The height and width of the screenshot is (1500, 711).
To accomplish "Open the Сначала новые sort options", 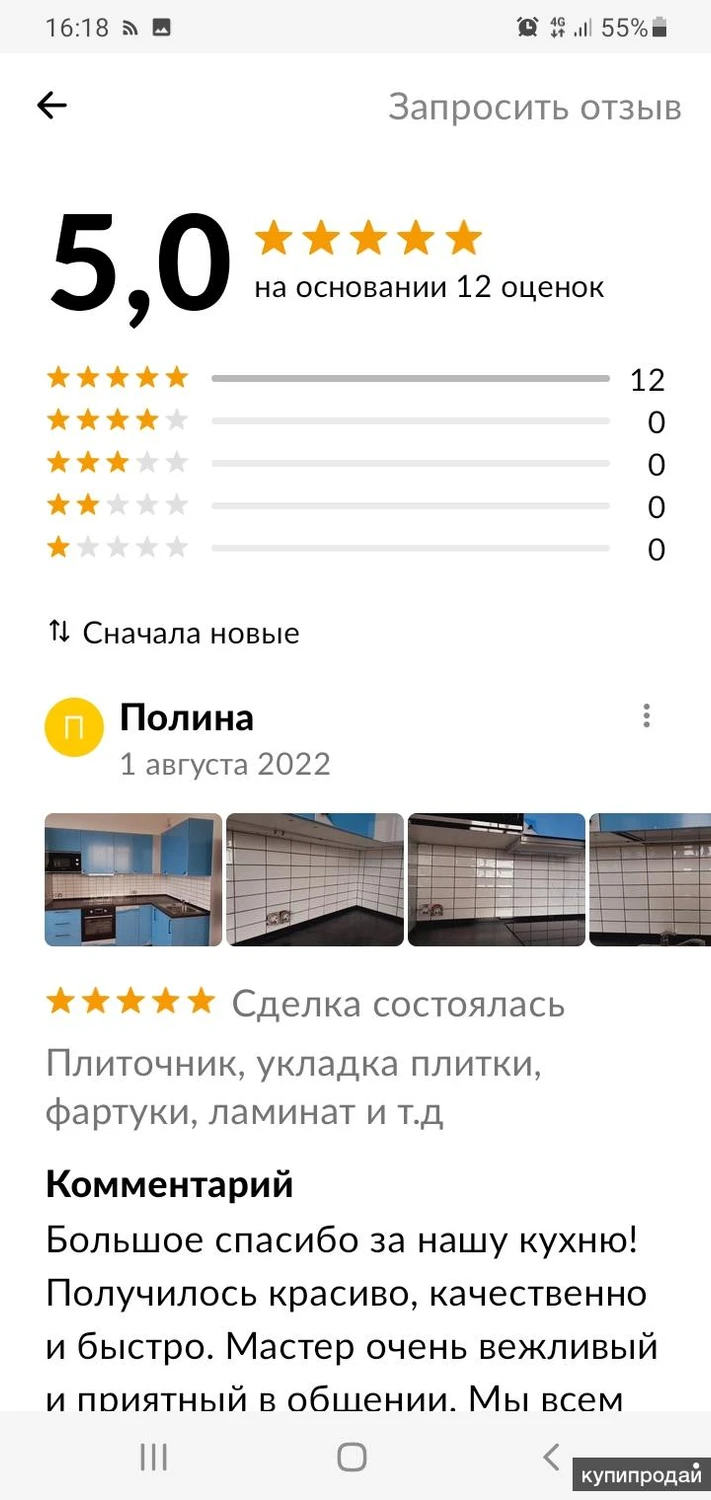I will pyautogui.click(x=174, y=633).
